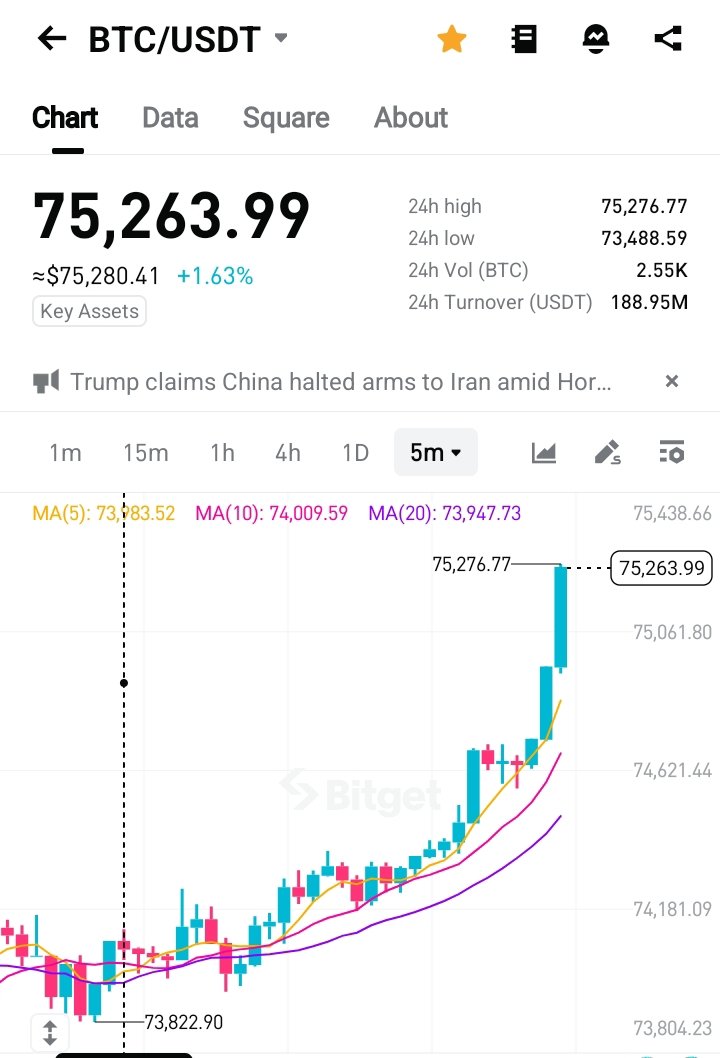
Task: Select the 1h timeframe
Action: (x=222, y=453)
